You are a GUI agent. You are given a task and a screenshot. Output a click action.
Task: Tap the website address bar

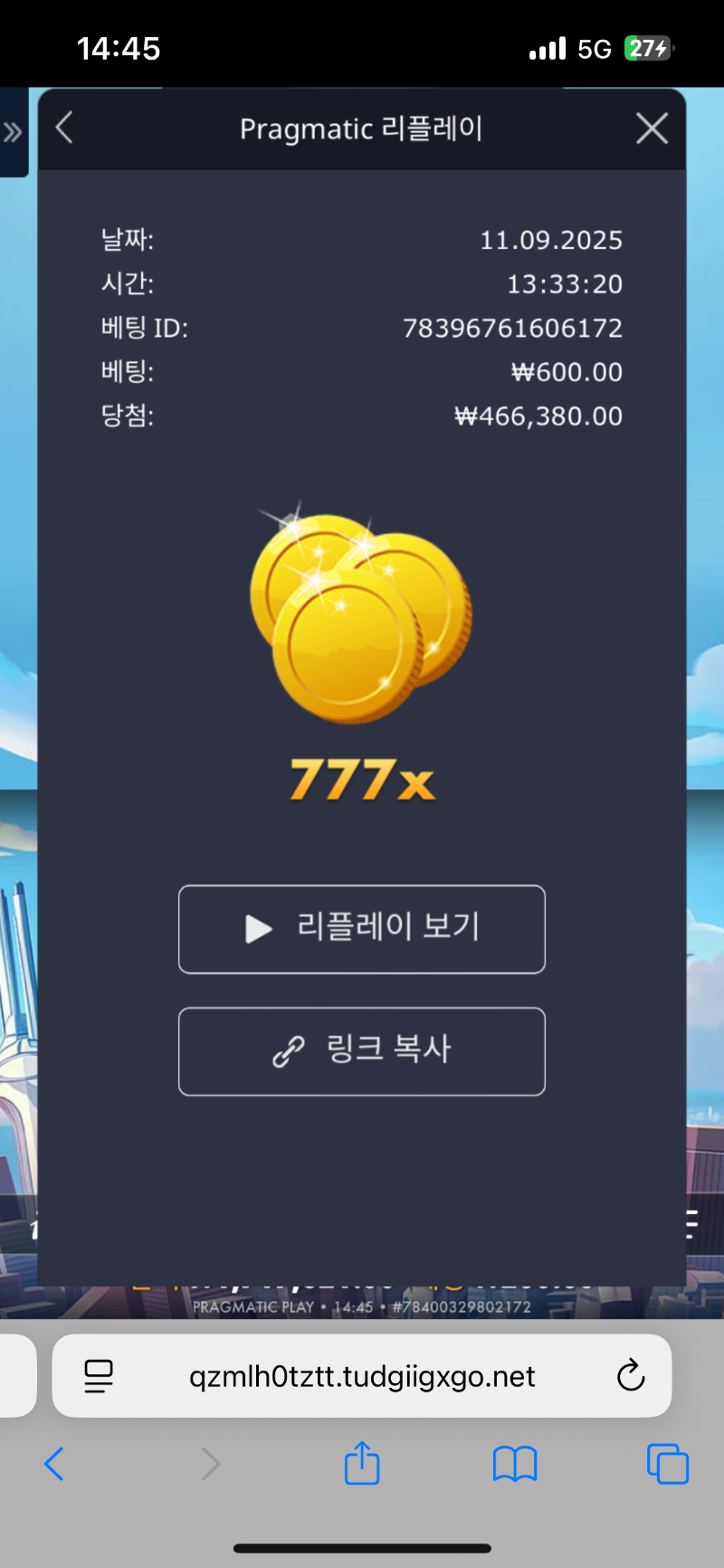pos(362,1376)
